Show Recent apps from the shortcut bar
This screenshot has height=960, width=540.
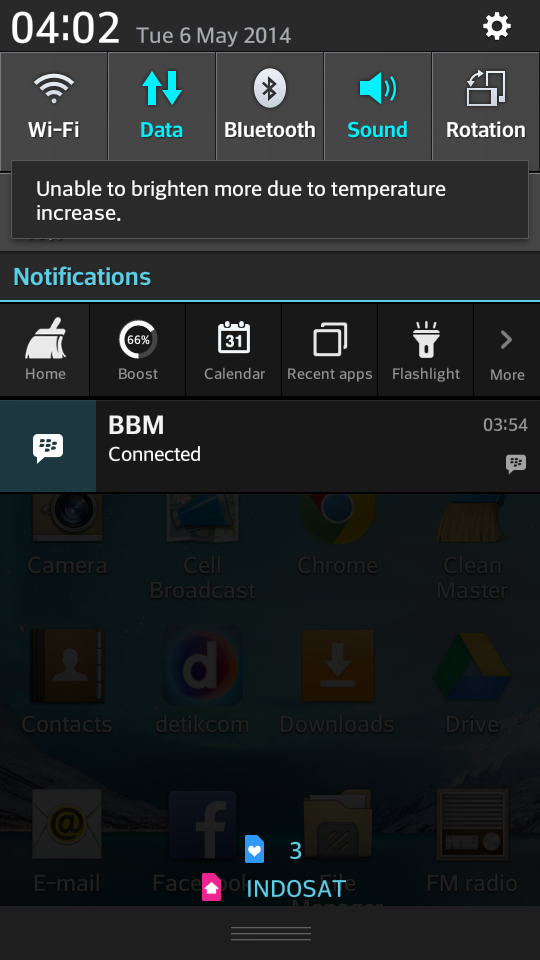click(329, 350)
